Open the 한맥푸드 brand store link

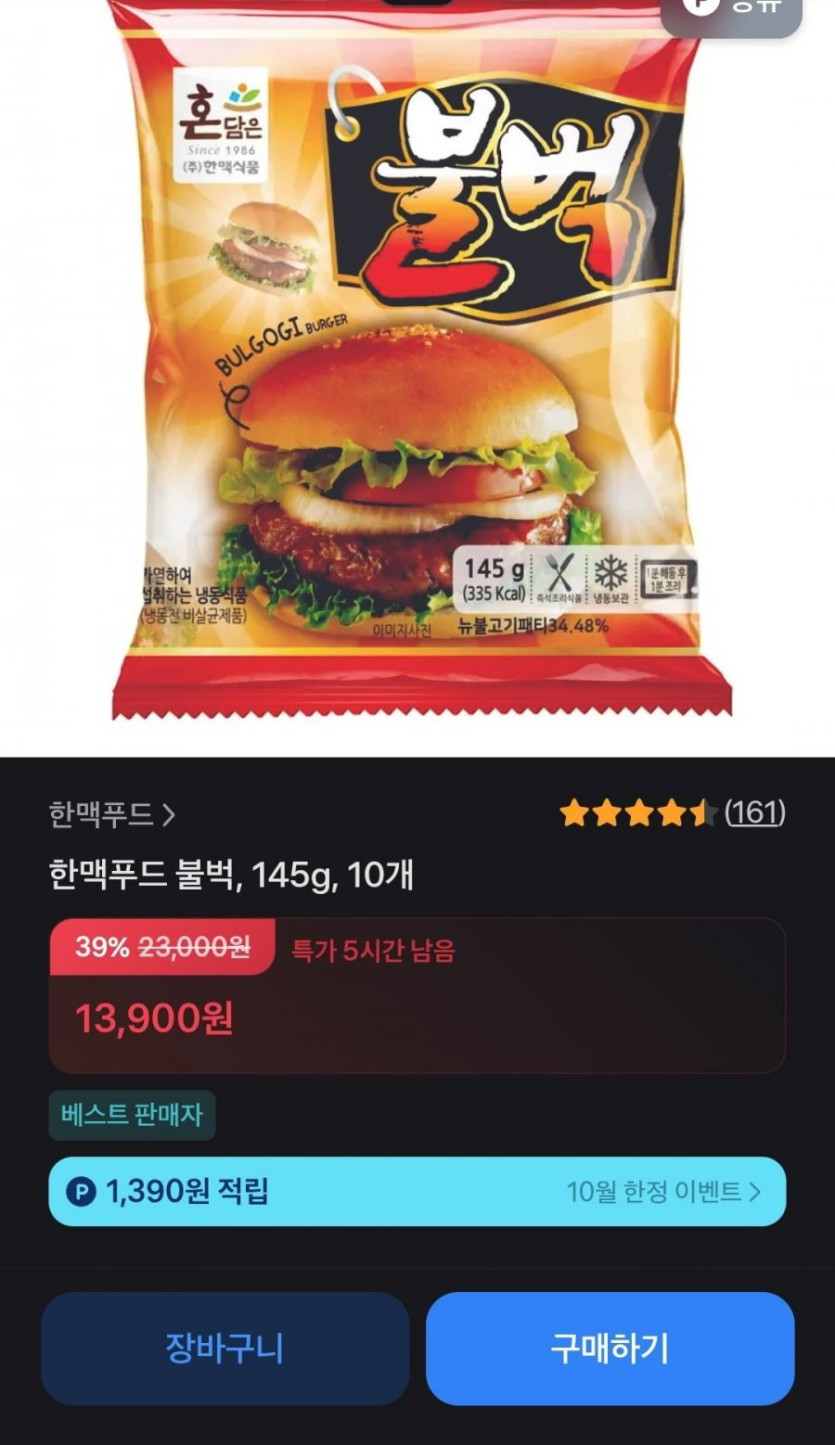tap(112, 815)
